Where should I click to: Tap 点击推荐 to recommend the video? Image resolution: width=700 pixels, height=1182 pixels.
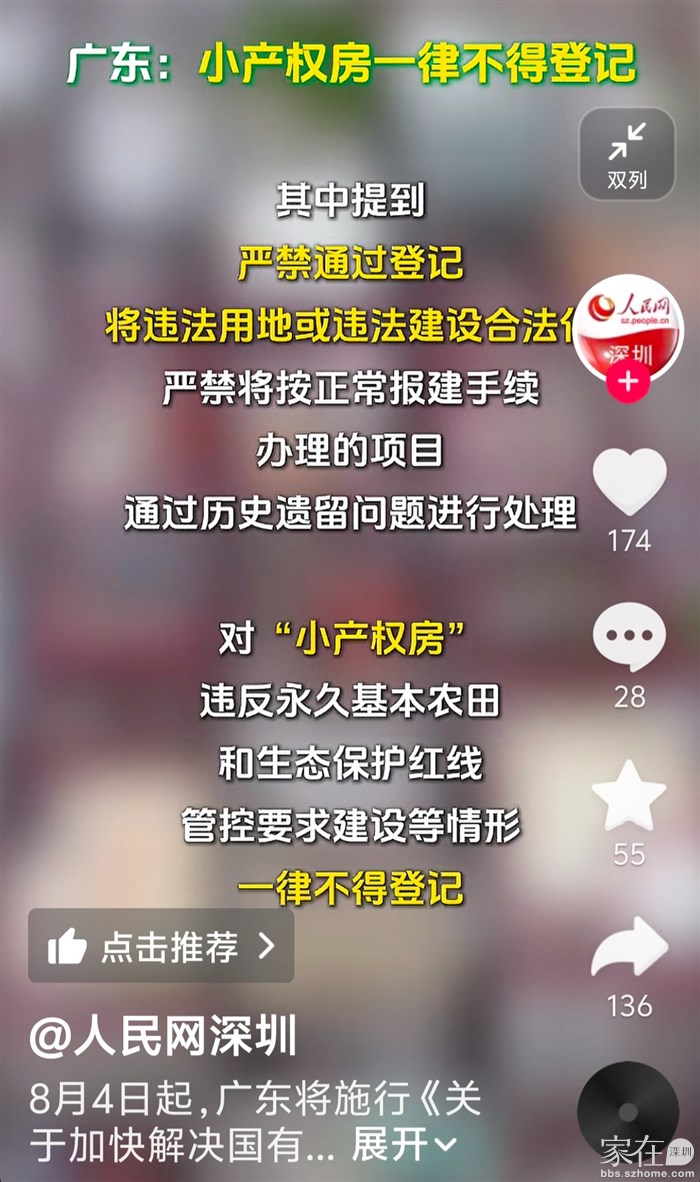pyautogui.click(x=161, y=945)
